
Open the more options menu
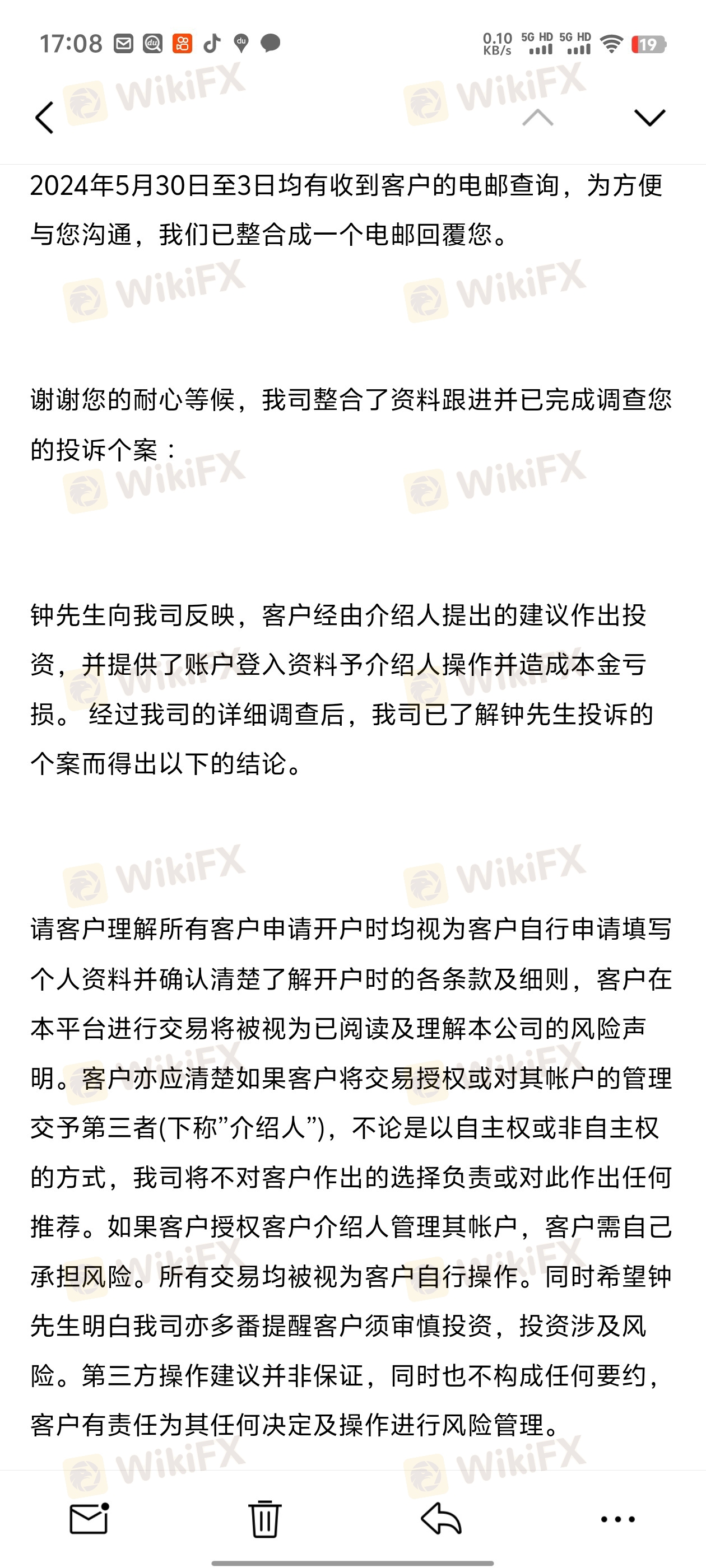click(x=617, y=1520)
